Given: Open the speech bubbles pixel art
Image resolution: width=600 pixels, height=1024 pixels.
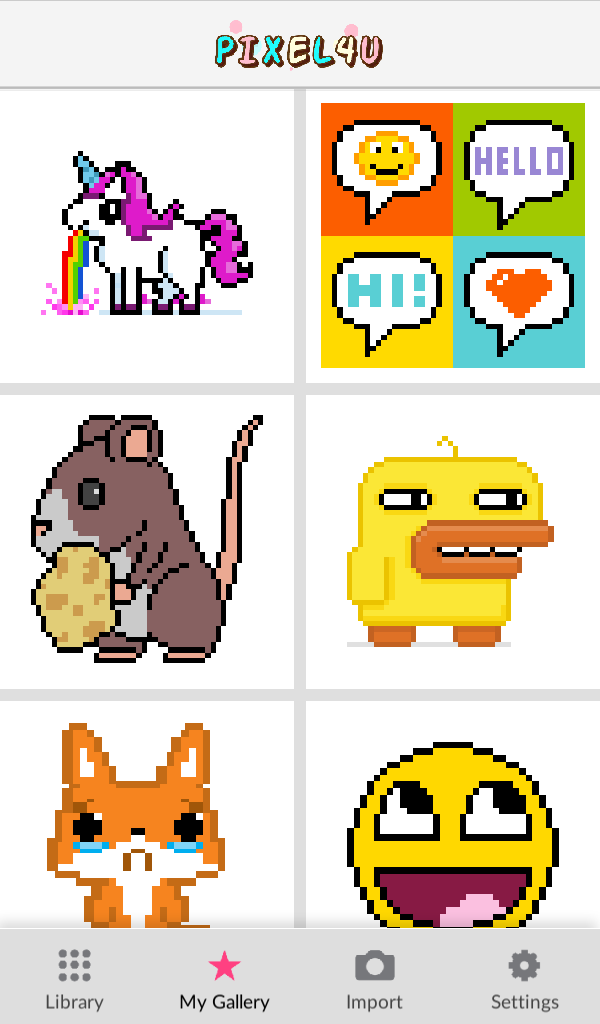Looking at the screenshot, I should coord(452,236).
